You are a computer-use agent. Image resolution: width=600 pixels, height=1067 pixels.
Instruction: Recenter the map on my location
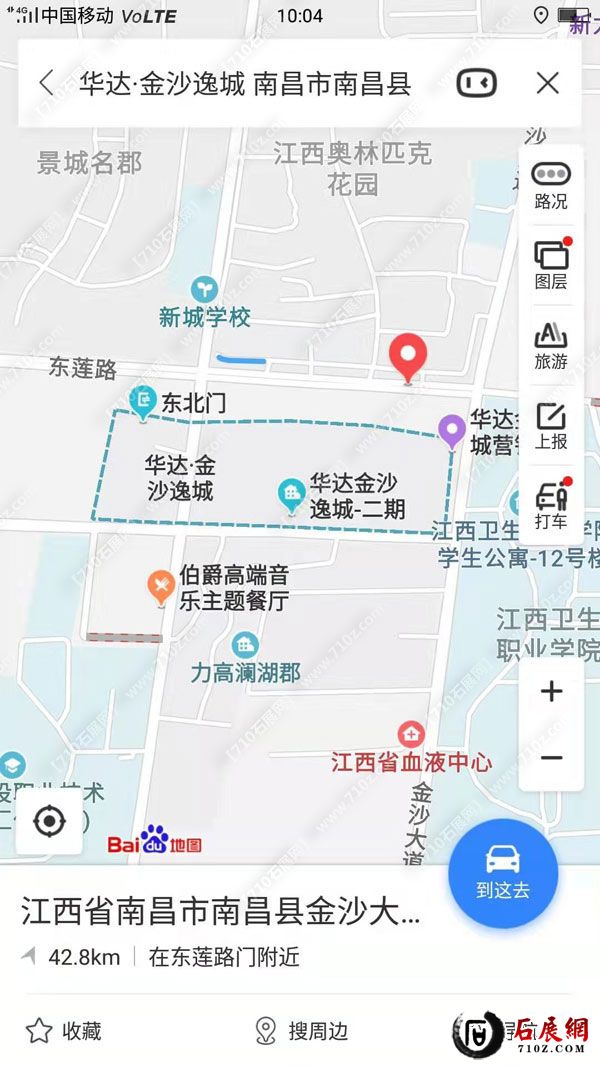49,822
